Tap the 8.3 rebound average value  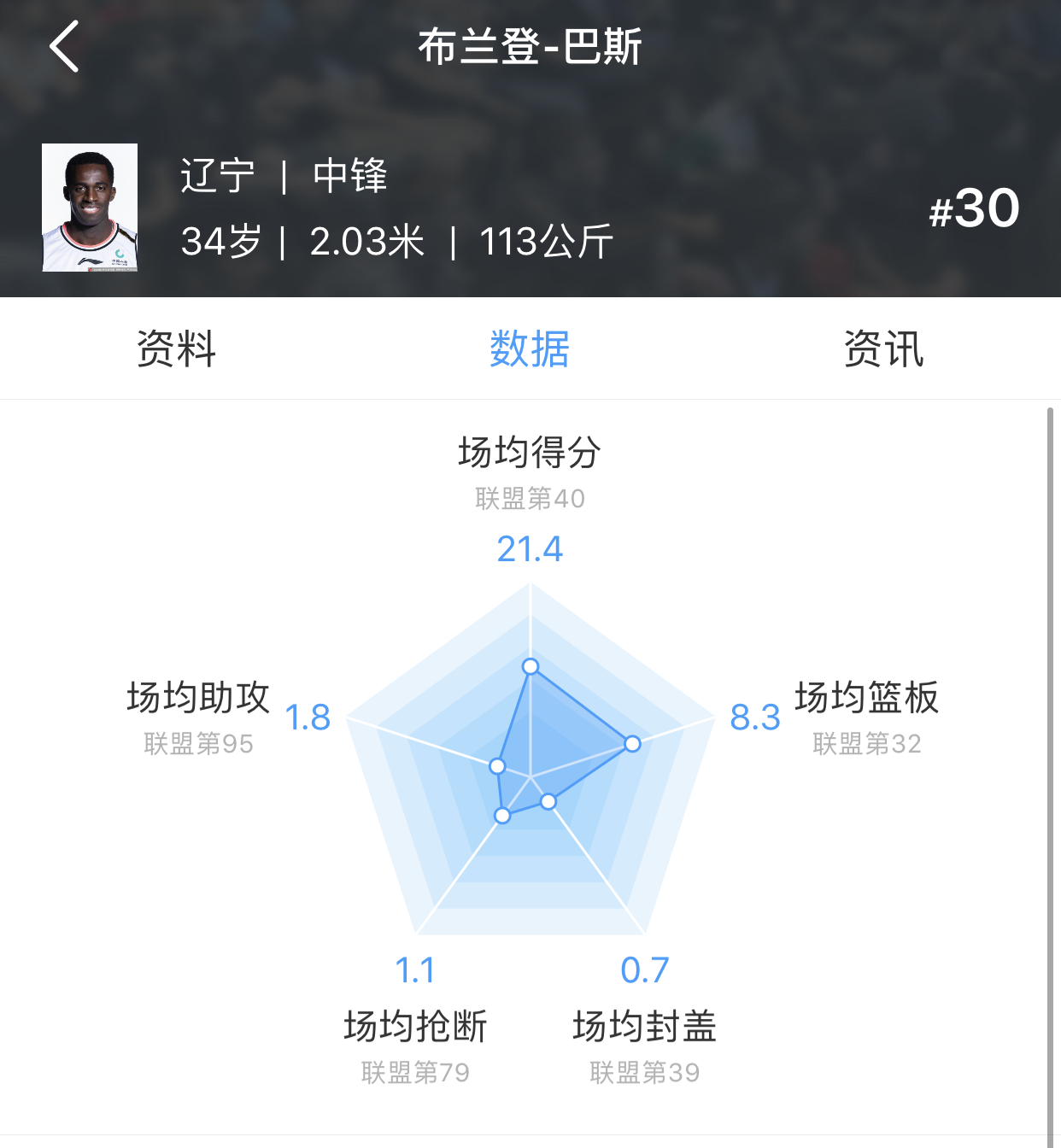(x=757, y=717)
